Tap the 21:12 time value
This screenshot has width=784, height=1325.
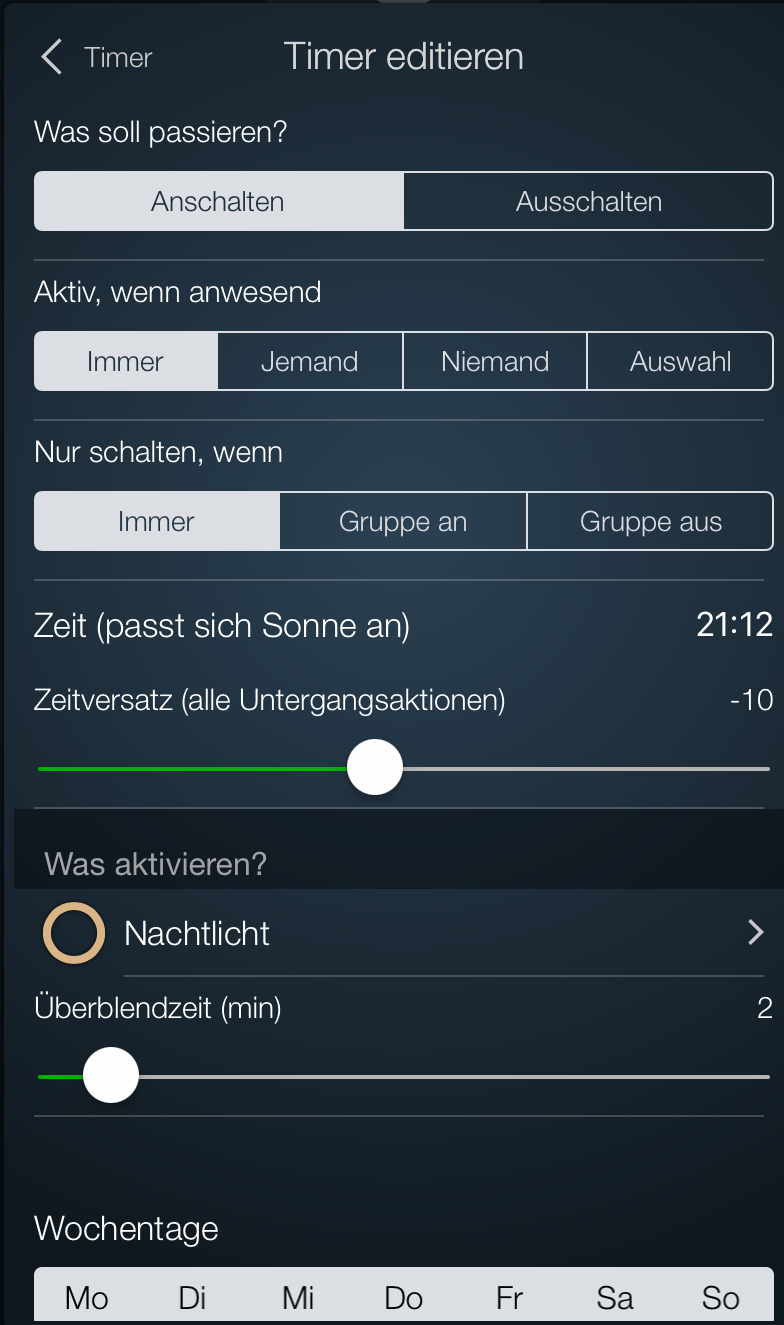point(734,625)
